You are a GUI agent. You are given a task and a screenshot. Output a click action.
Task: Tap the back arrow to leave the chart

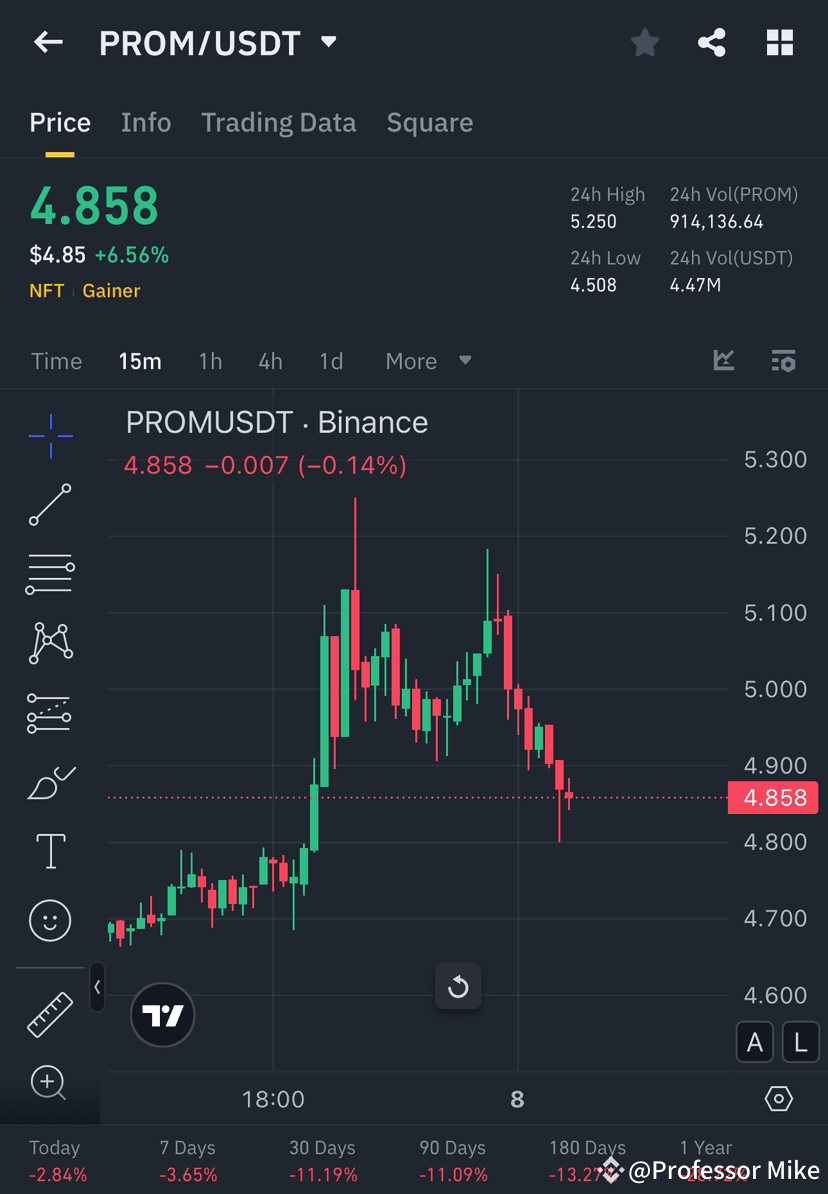pyautogui.click(x=49, y=42)
